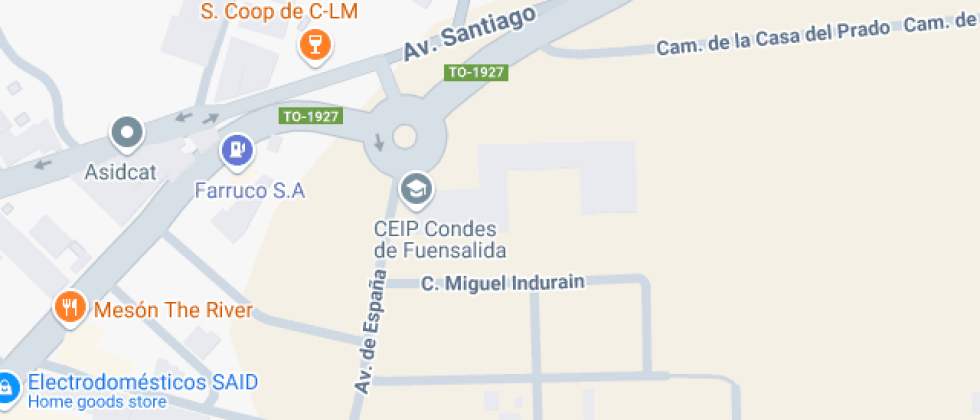Open the Mesón The River restaurant pin
This screenshot has width=980, height=420.
[x=69, y=308]
